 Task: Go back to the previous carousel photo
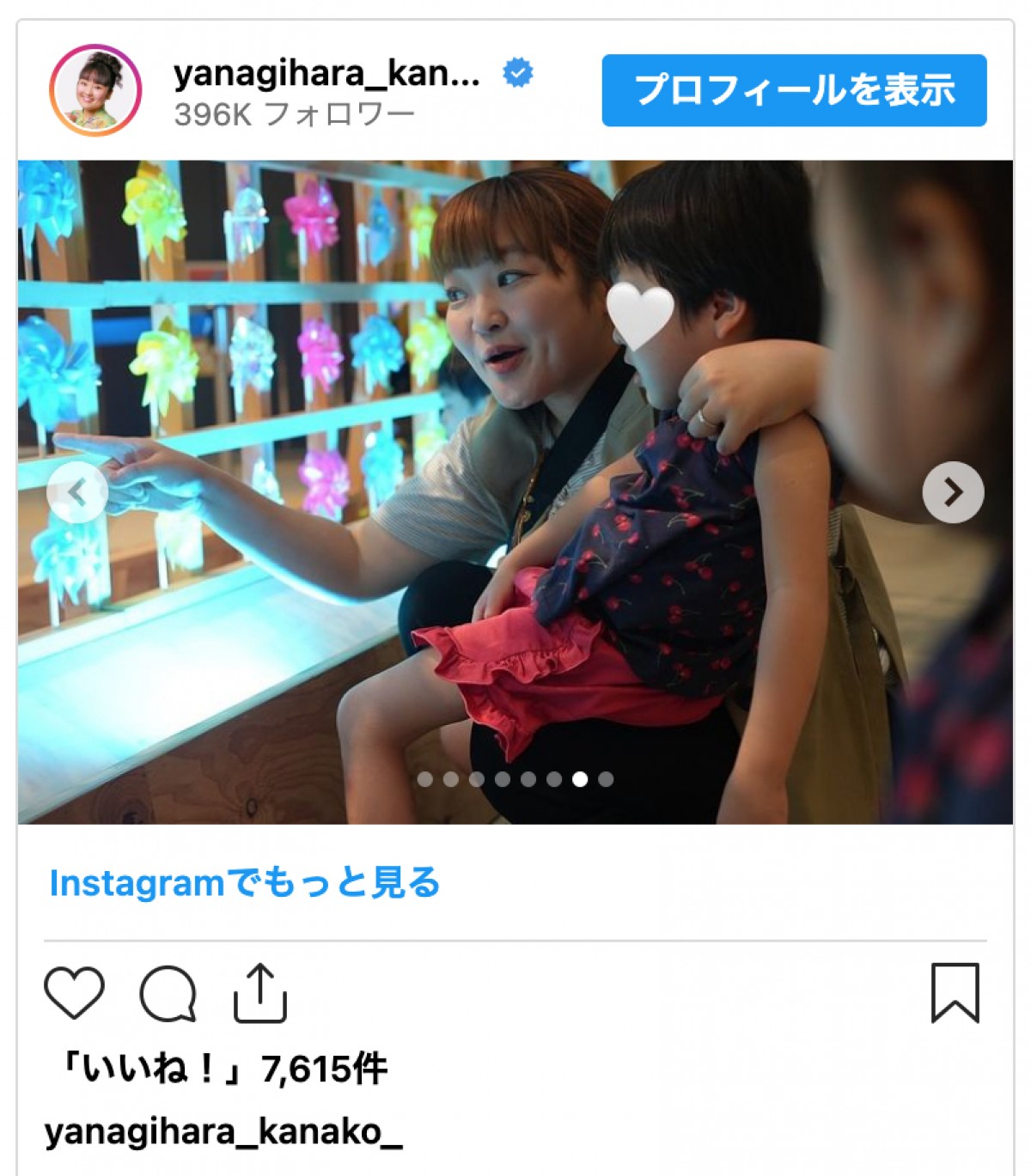click(x=77, y=492)
